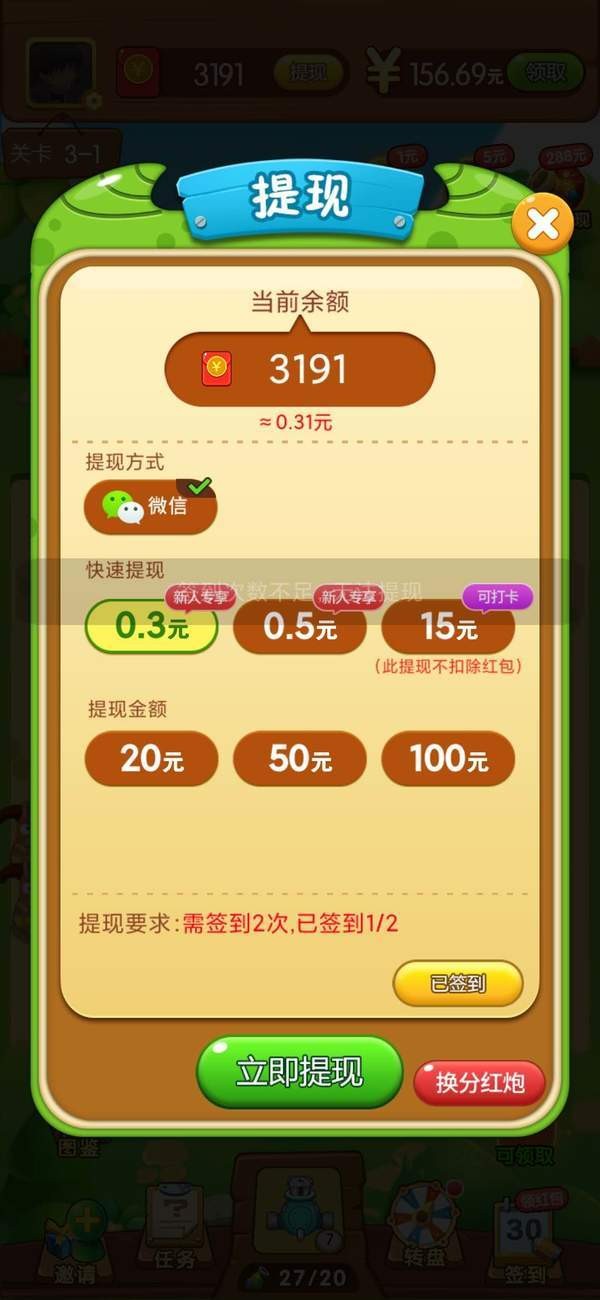The height and width of the screenshot is (1300, 600).
Task: Choose the 0.5元 quick withdrawal
Action: click(x=299, y=628)
